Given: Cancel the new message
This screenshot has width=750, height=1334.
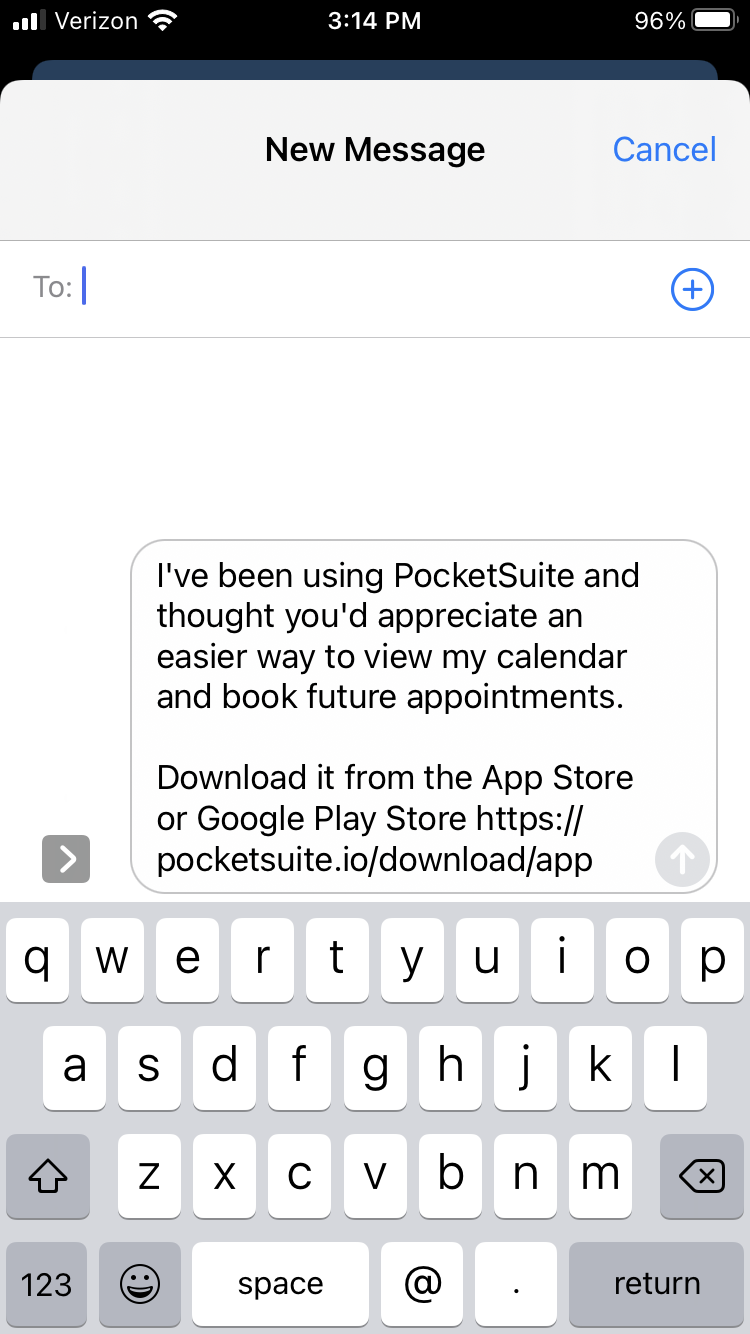Looking at the screenshot, I should tap(664, 149).
